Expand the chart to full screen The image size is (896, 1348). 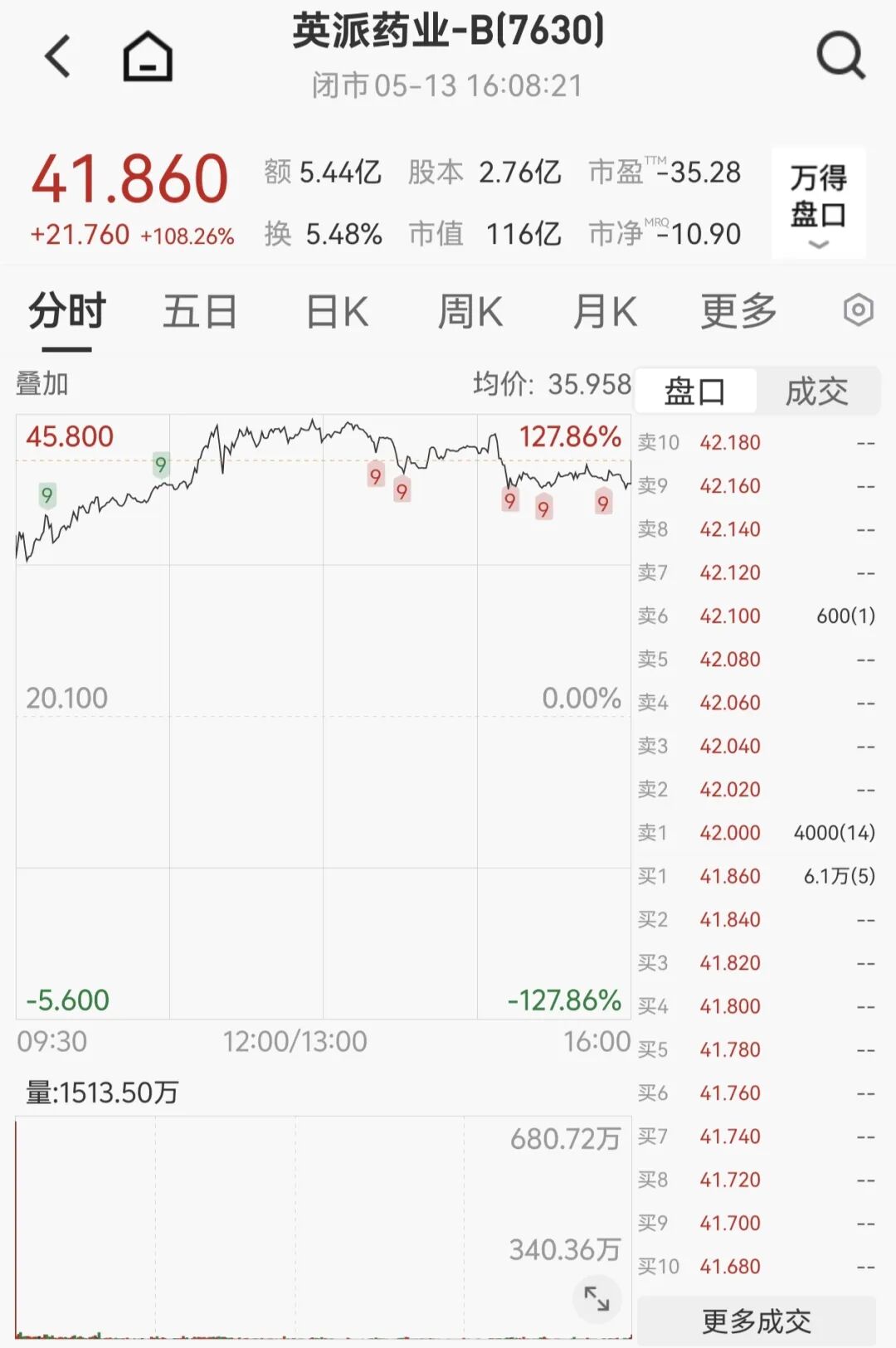click(597, 1298)
